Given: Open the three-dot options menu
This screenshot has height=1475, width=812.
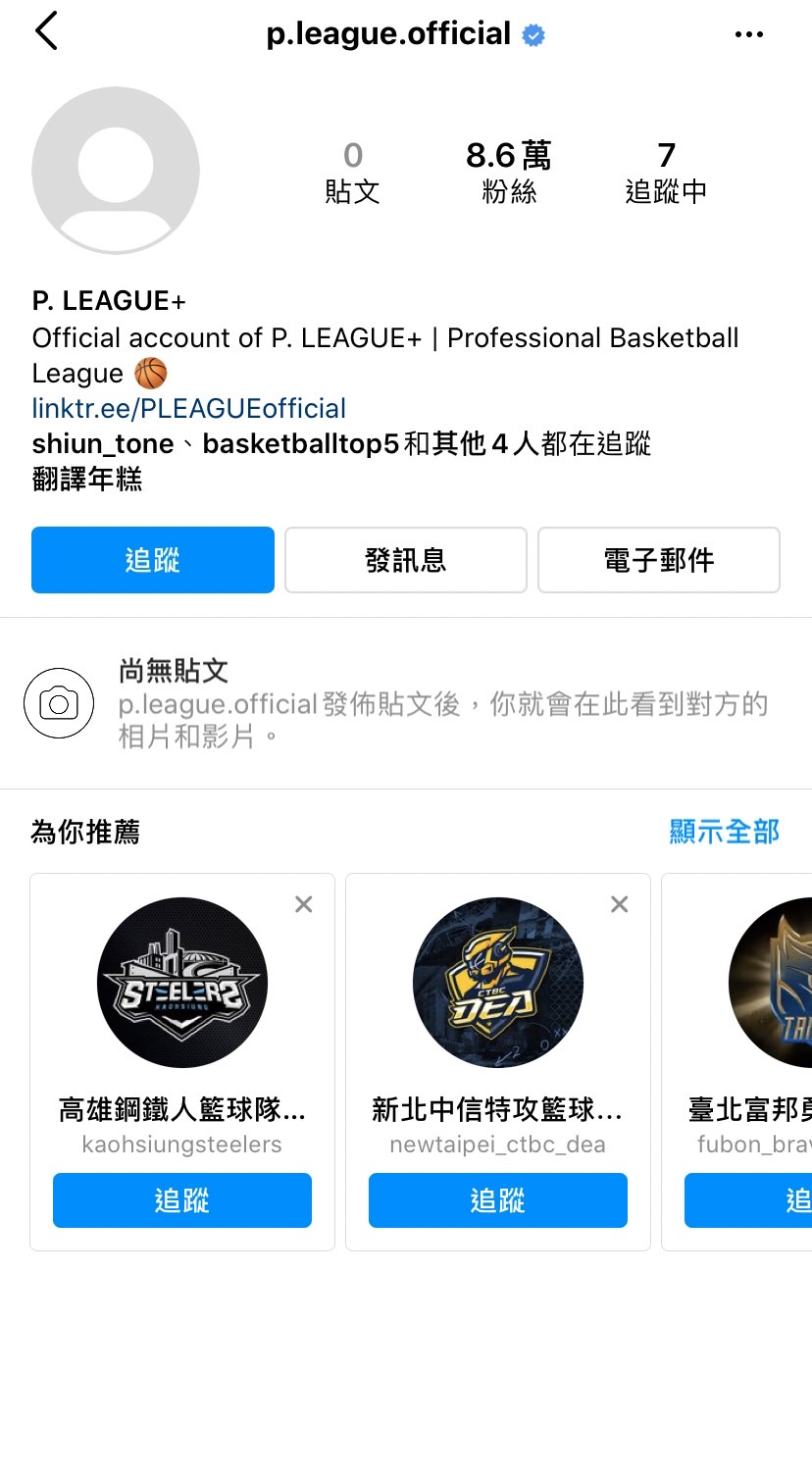Looking at the screenshot, I should coord(748,32).
